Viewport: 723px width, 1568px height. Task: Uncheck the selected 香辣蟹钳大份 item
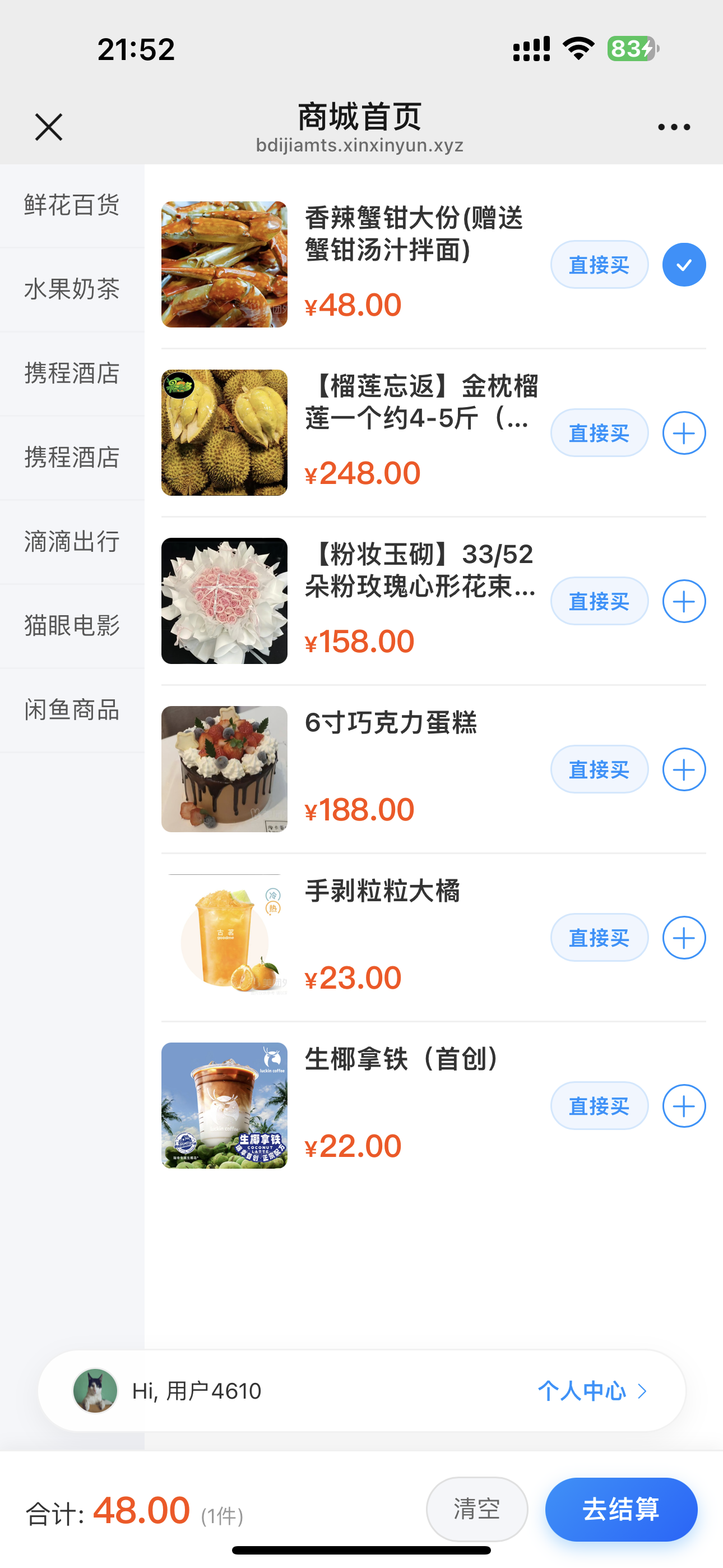(683, 265)
